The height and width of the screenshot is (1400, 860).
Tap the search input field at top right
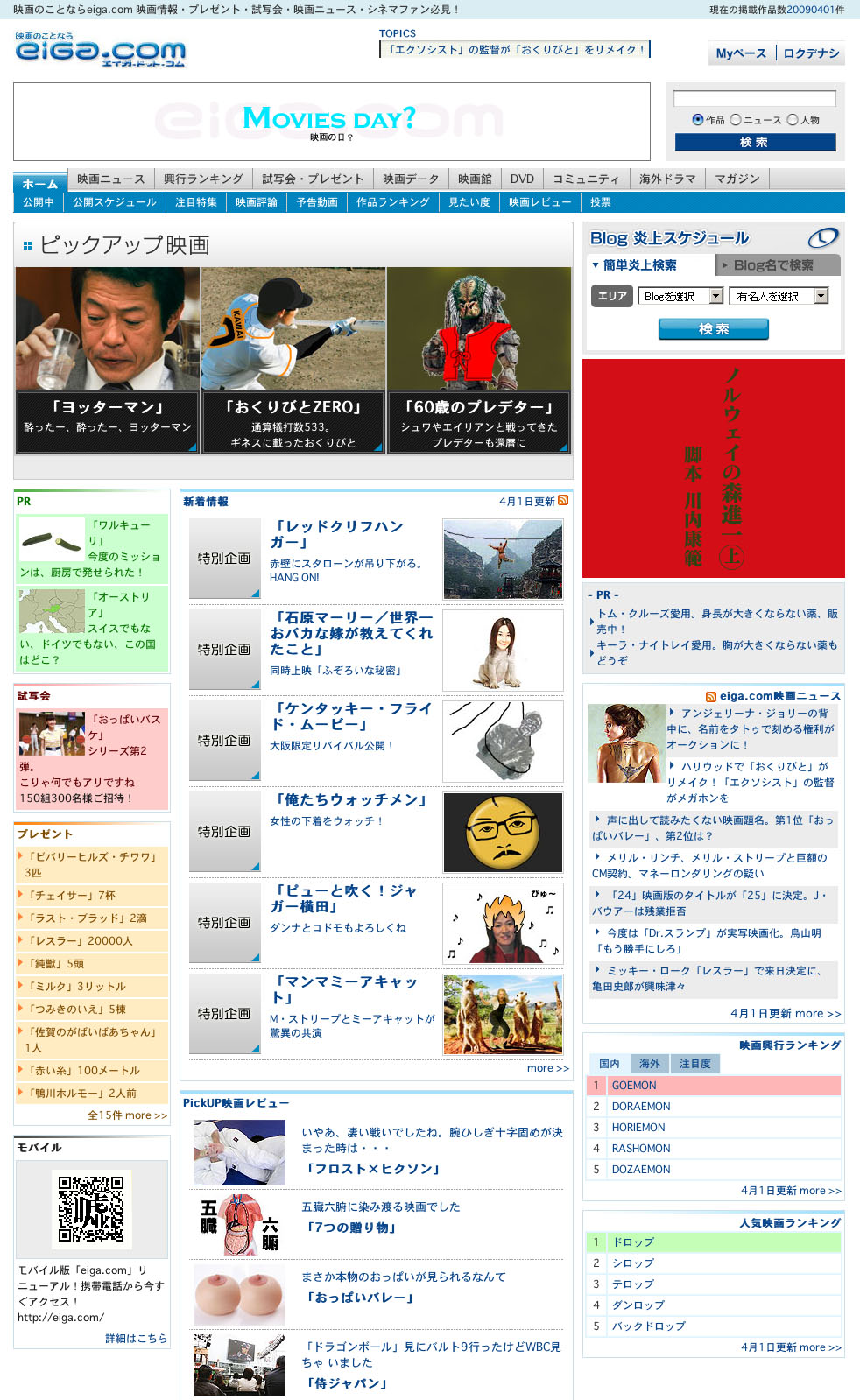[x=754, y=99]
